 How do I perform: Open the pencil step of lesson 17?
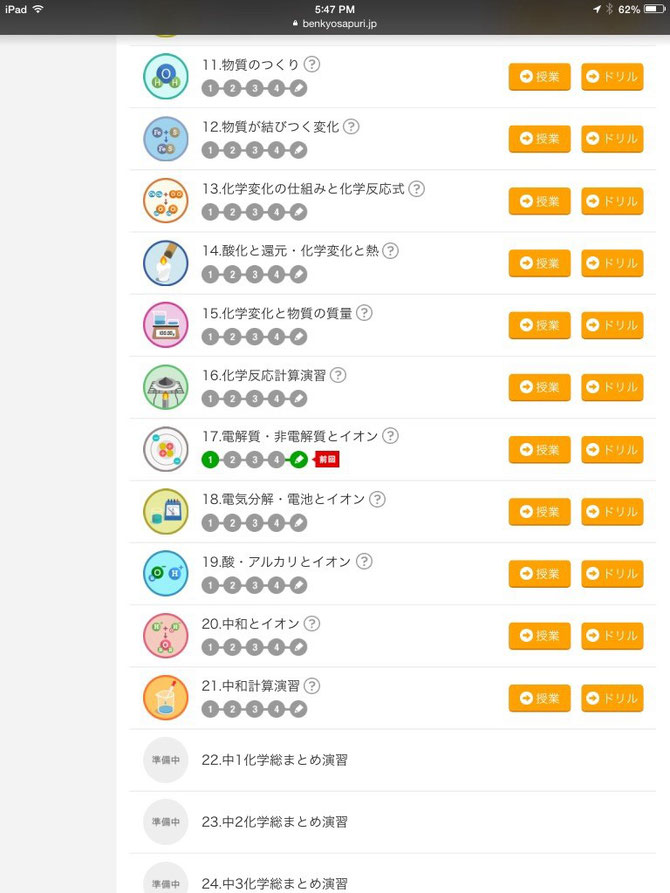click(x=299, y=460)
